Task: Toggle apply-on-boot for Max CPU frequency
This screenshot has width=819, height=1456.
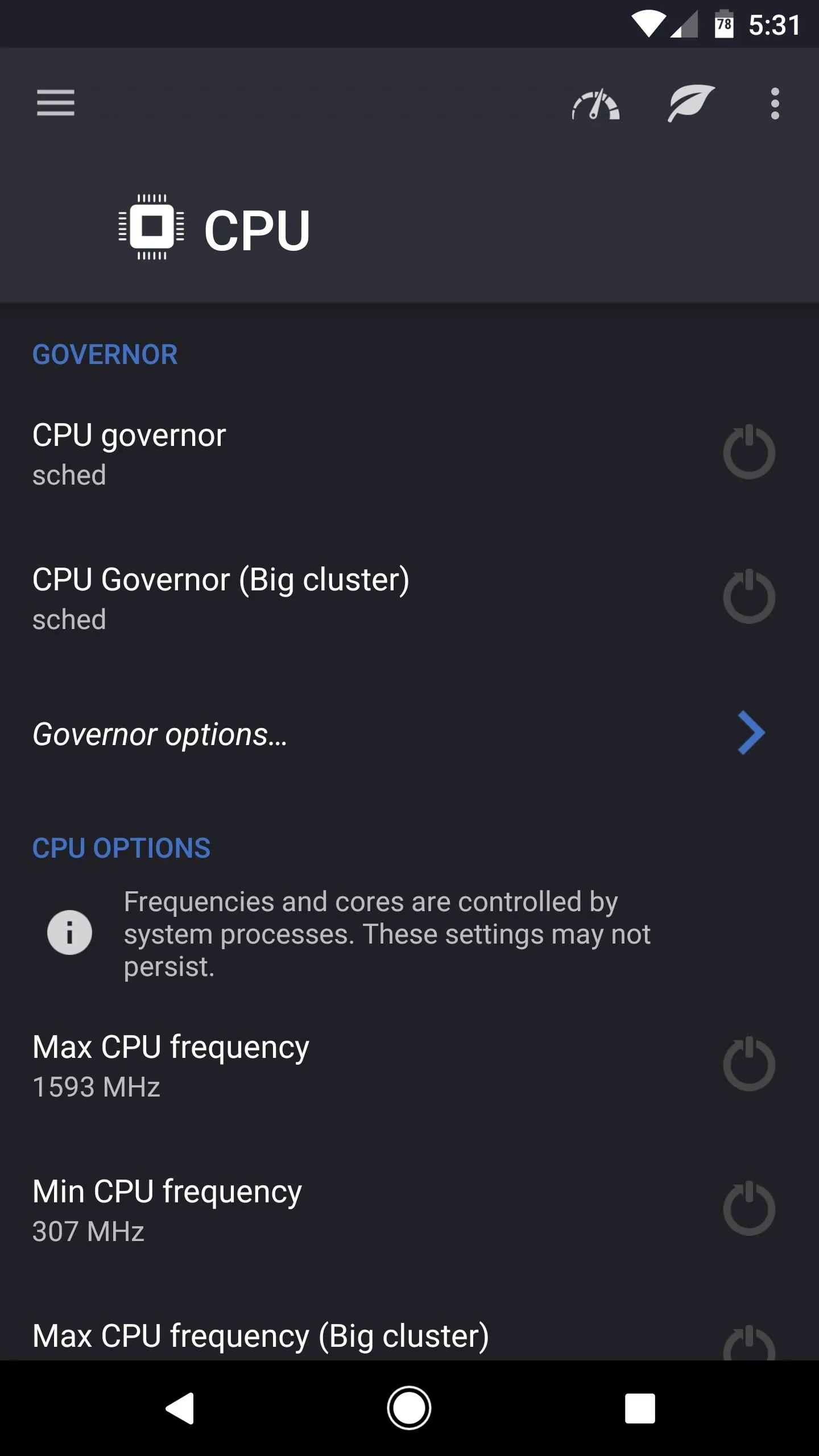Action: [x=749, y=1064]
